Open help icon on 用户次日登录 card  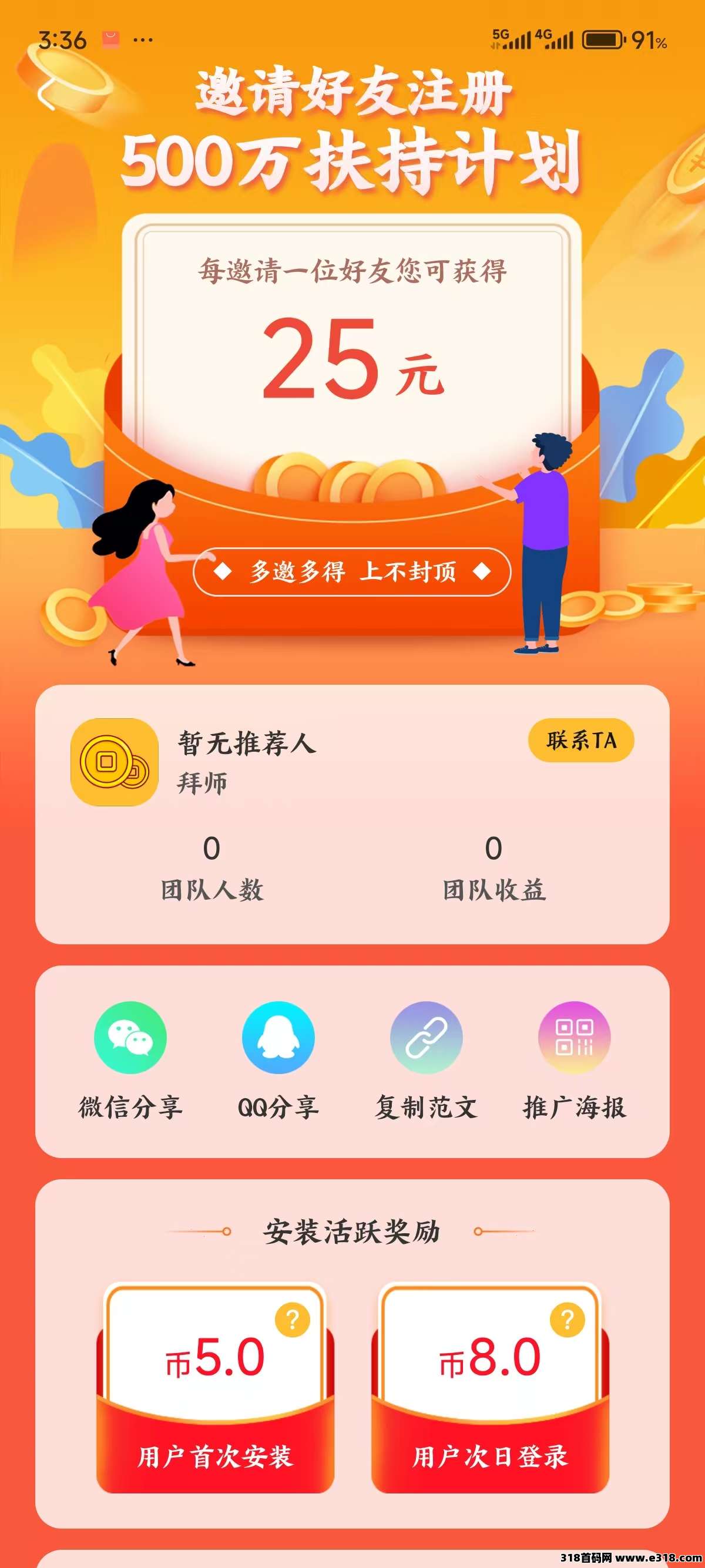(568, 1320)
